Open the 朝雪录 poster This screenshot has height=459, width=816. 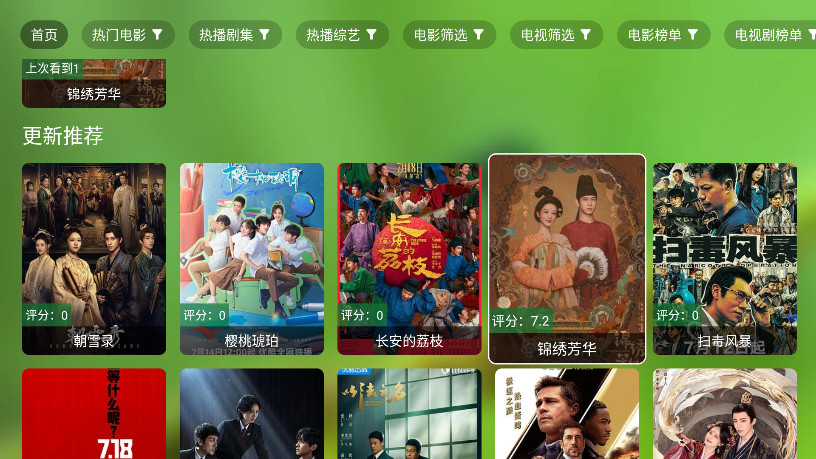click(94, 258)
